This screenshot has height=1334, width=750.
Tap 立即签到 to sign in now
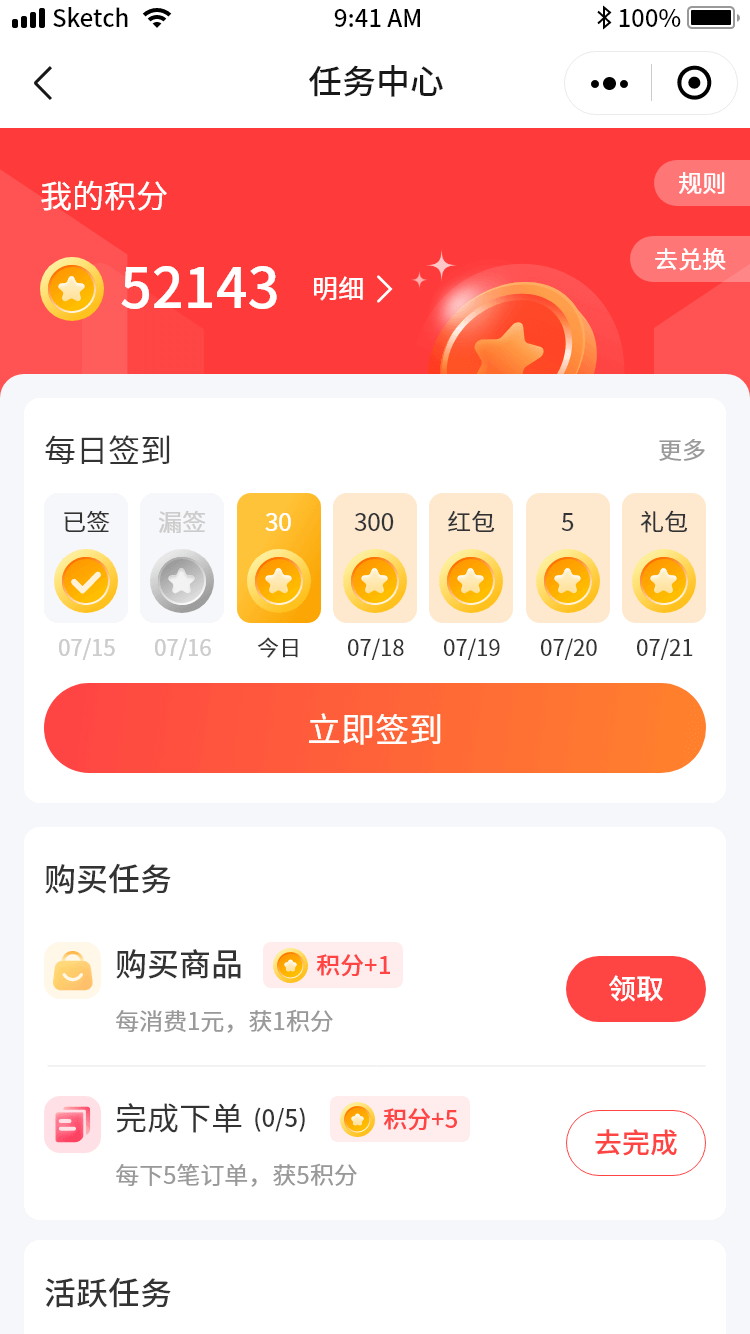pos(375,728)
